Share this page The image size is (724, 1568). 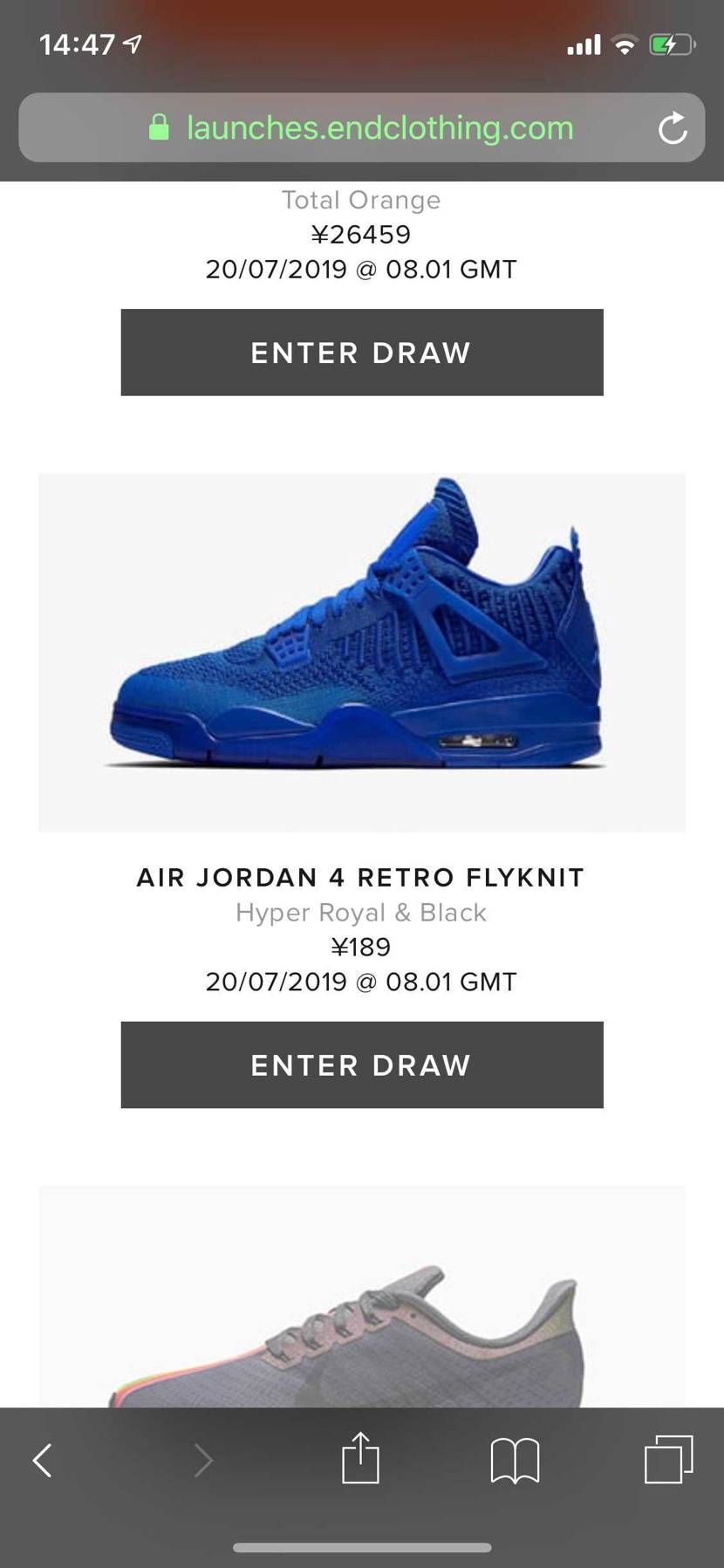point(360,1458)
